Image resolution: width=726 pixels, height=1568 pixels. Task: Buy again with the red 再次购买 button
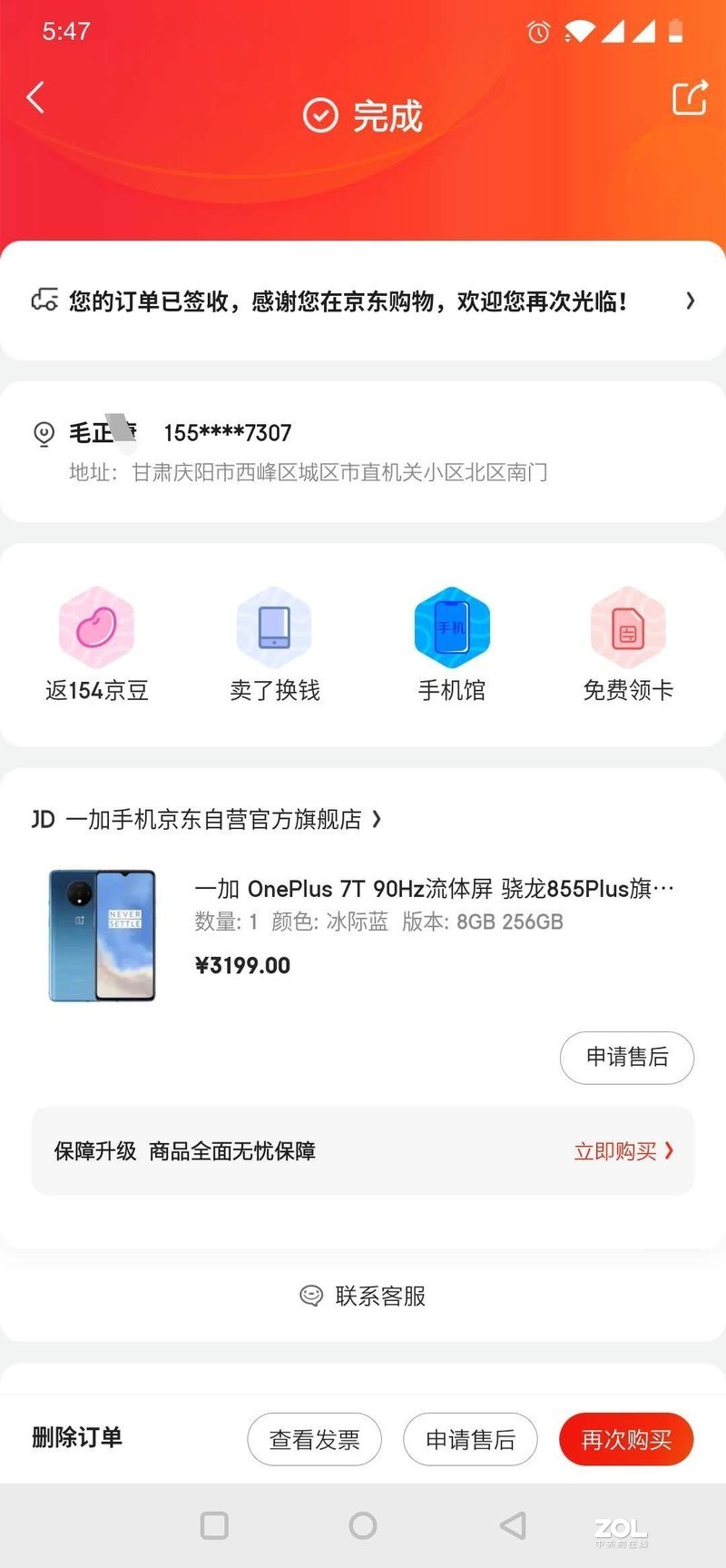(626, 1439)
